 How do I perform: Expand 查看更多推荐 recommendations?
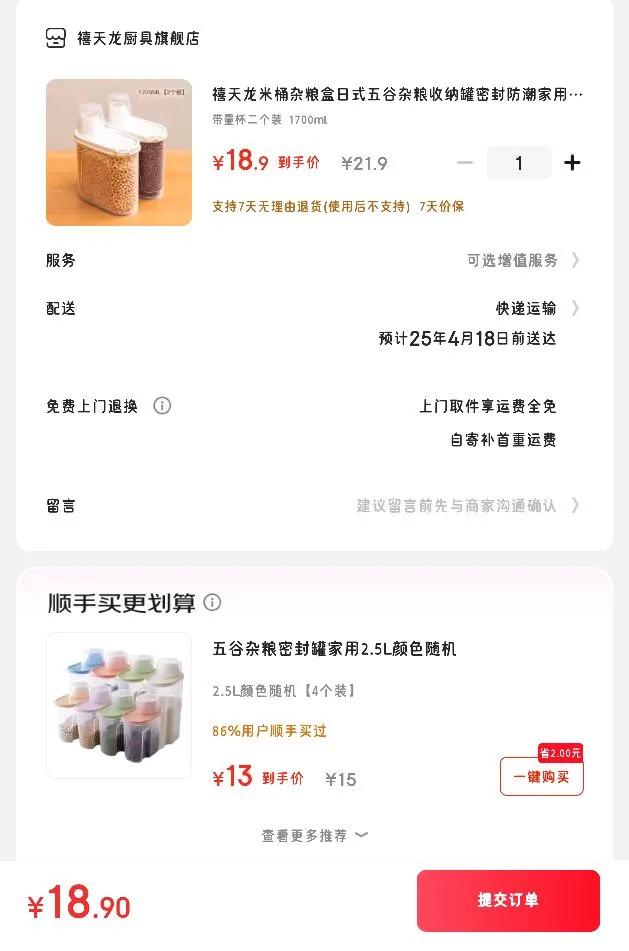(314, 835)
